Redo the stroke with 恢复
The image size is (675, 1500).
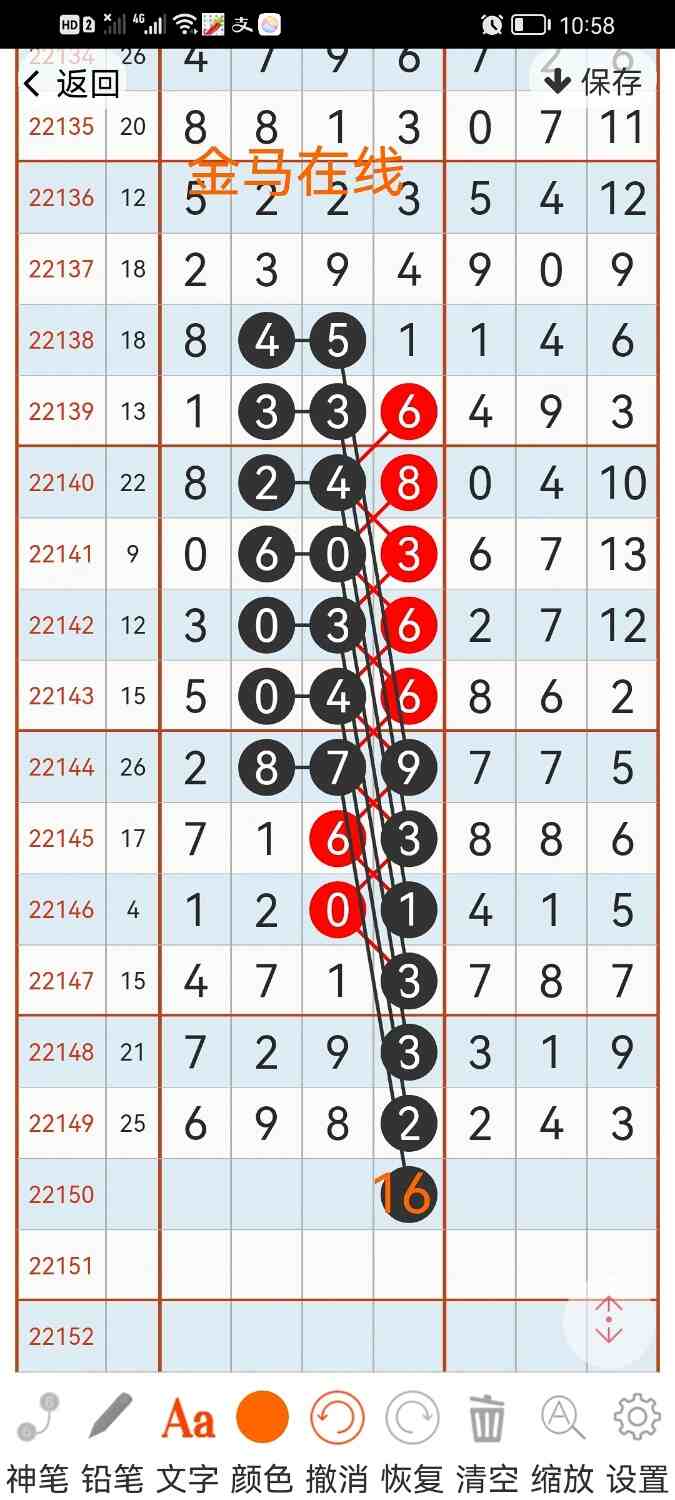412,1436
